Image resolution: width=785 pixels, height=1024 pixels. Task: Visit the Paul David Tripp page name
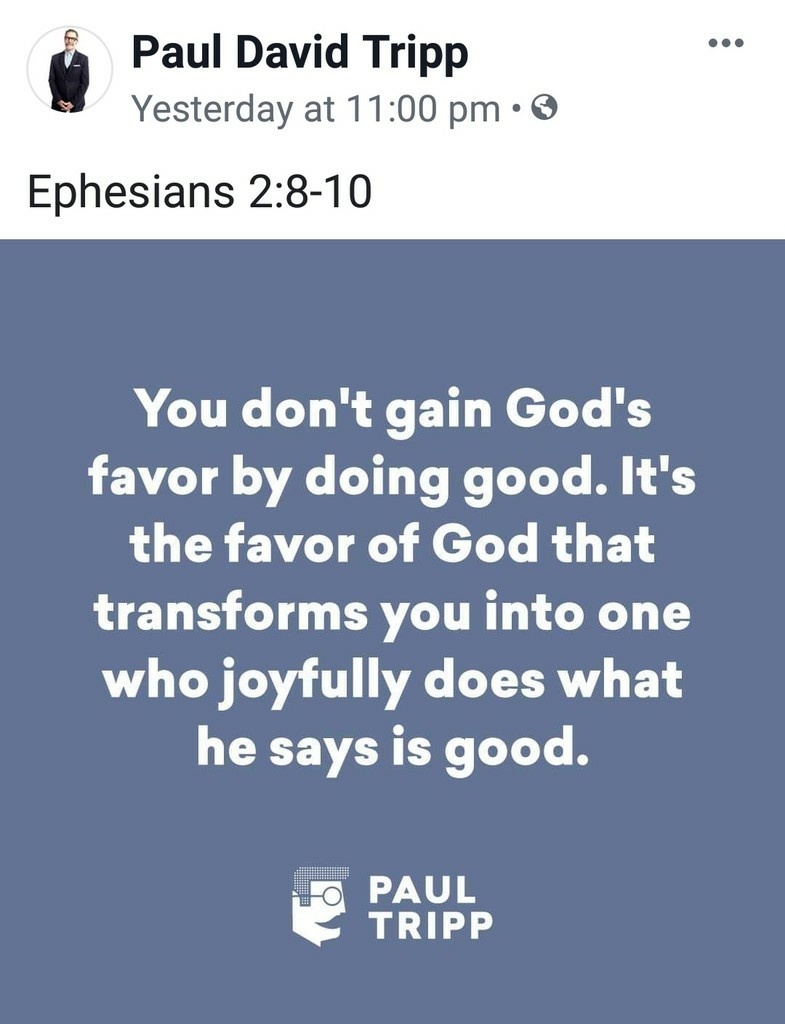tap(300, 52)
